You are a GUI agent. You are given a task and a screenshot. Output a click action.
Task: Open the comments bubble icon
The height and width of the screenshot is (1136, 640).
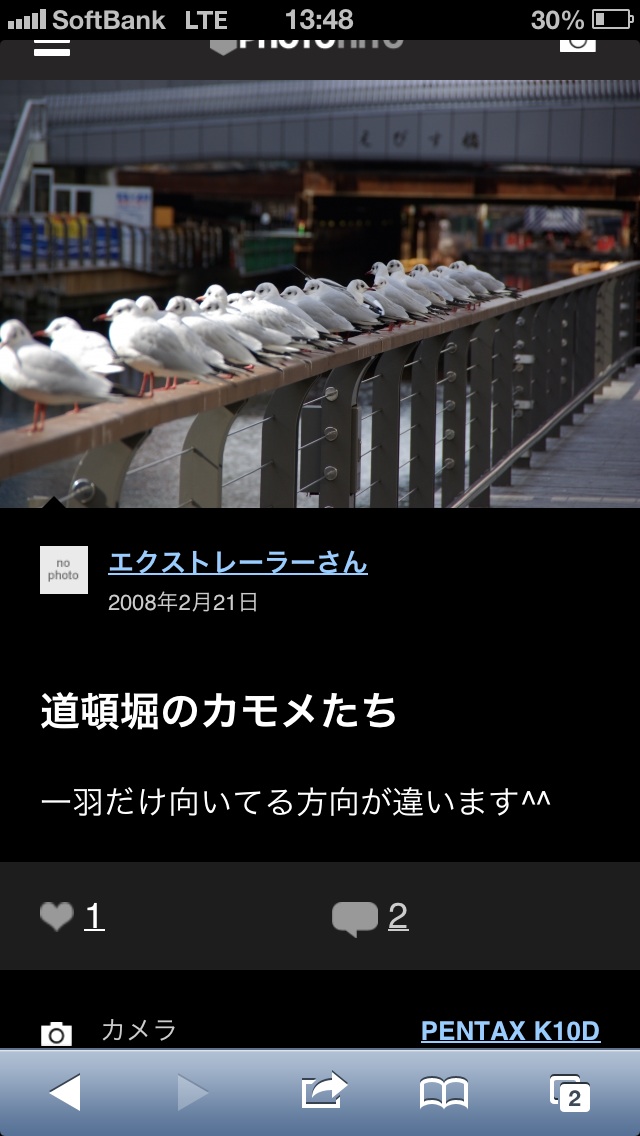[x=355, y=918]
